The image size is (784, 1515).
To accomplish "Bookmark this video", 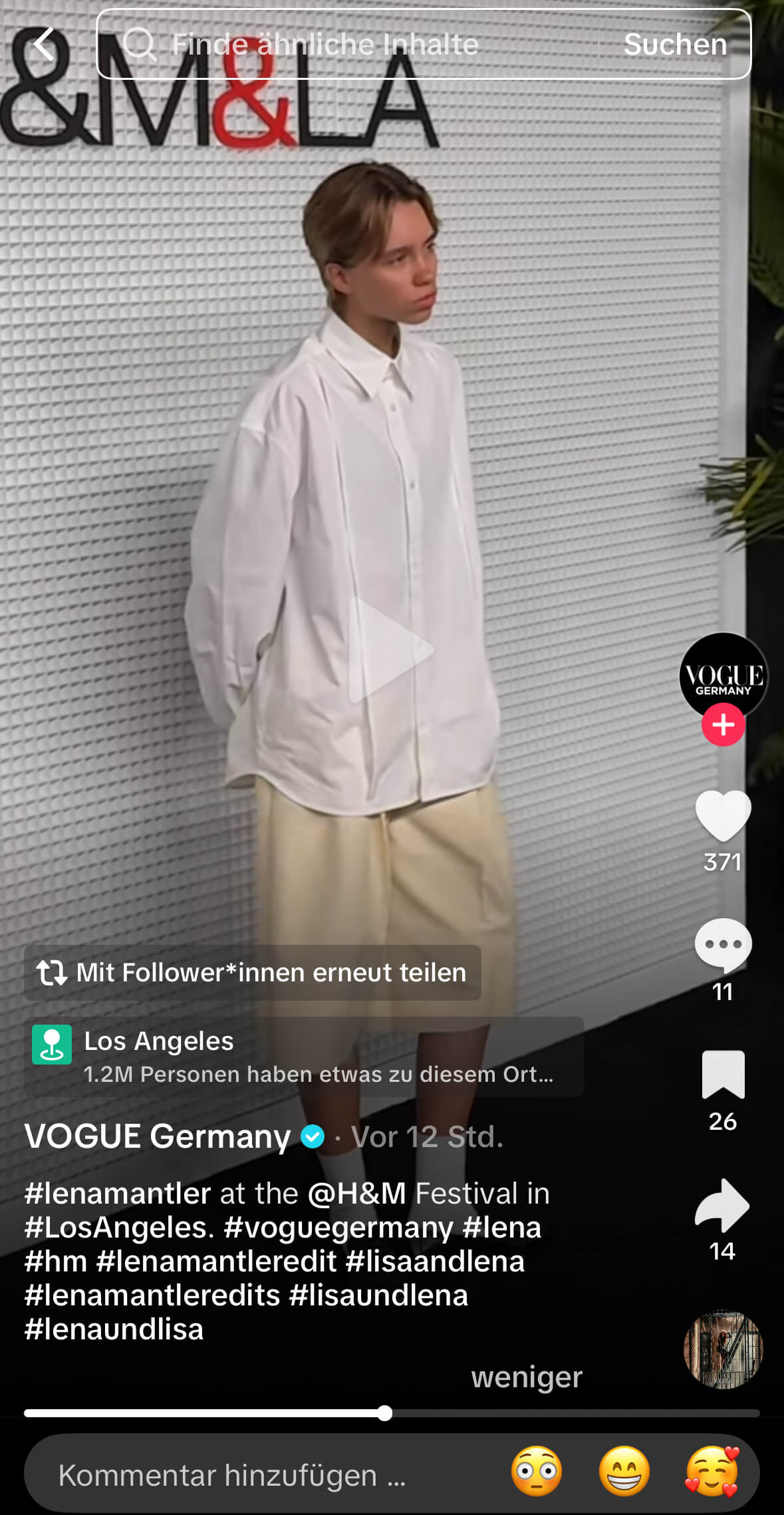I will (723, 1074).
